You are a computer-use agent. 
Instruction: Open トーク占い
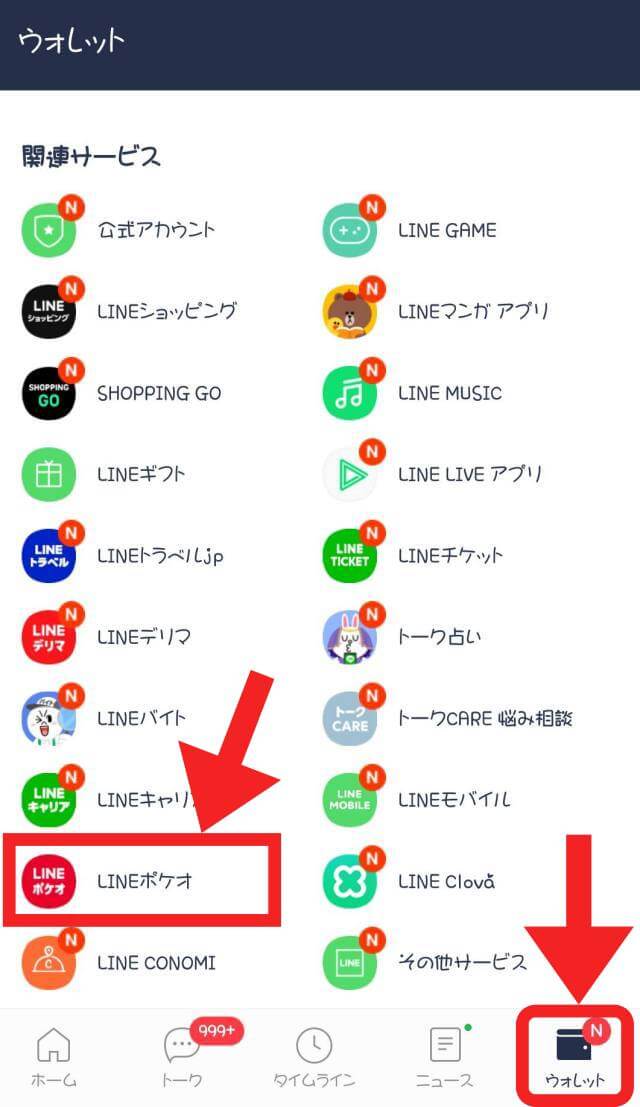tap(402, 637)
